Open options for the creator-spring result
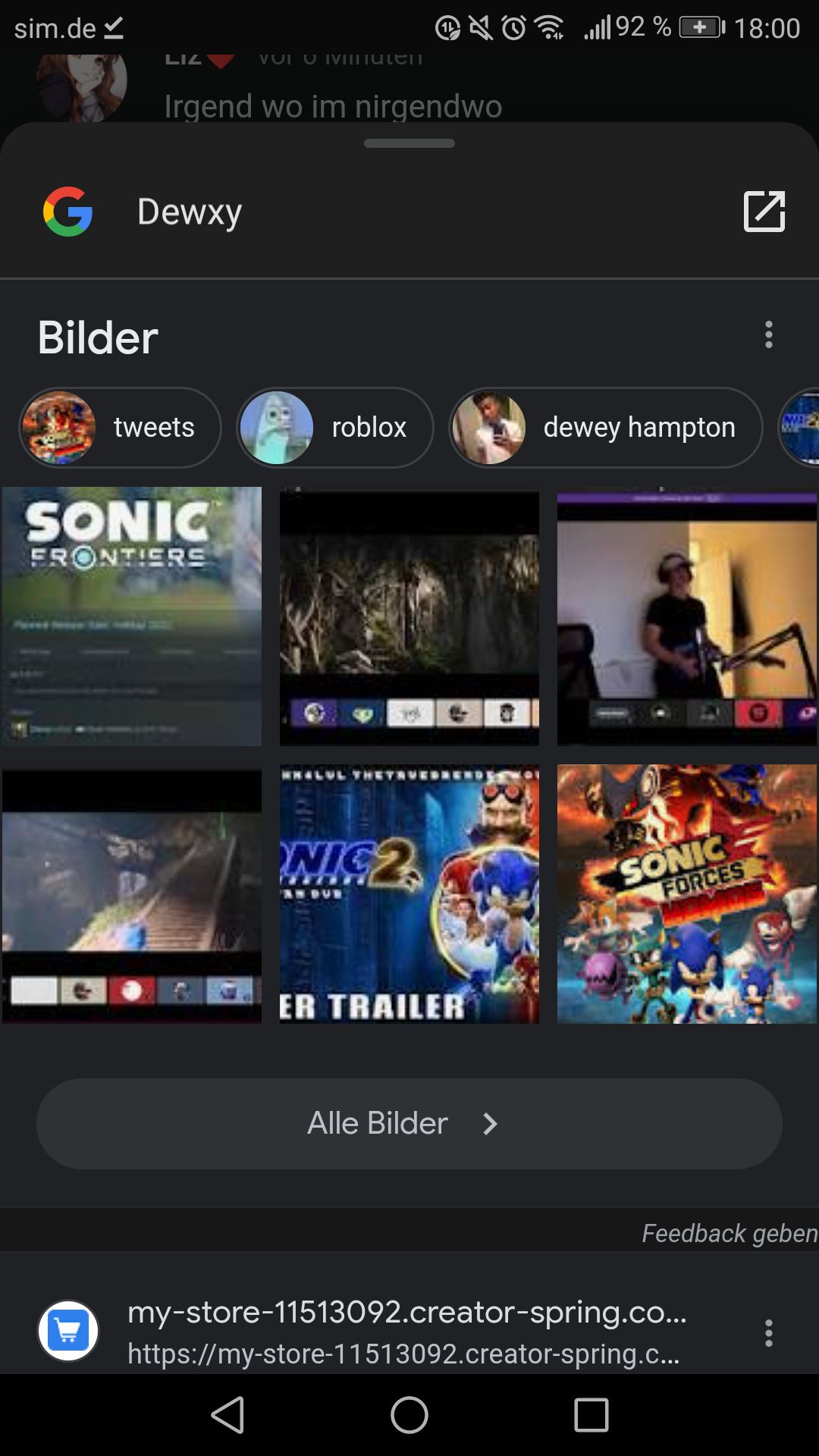Viewport: 819px width, 1456px height. click(x=768, y=1332)
